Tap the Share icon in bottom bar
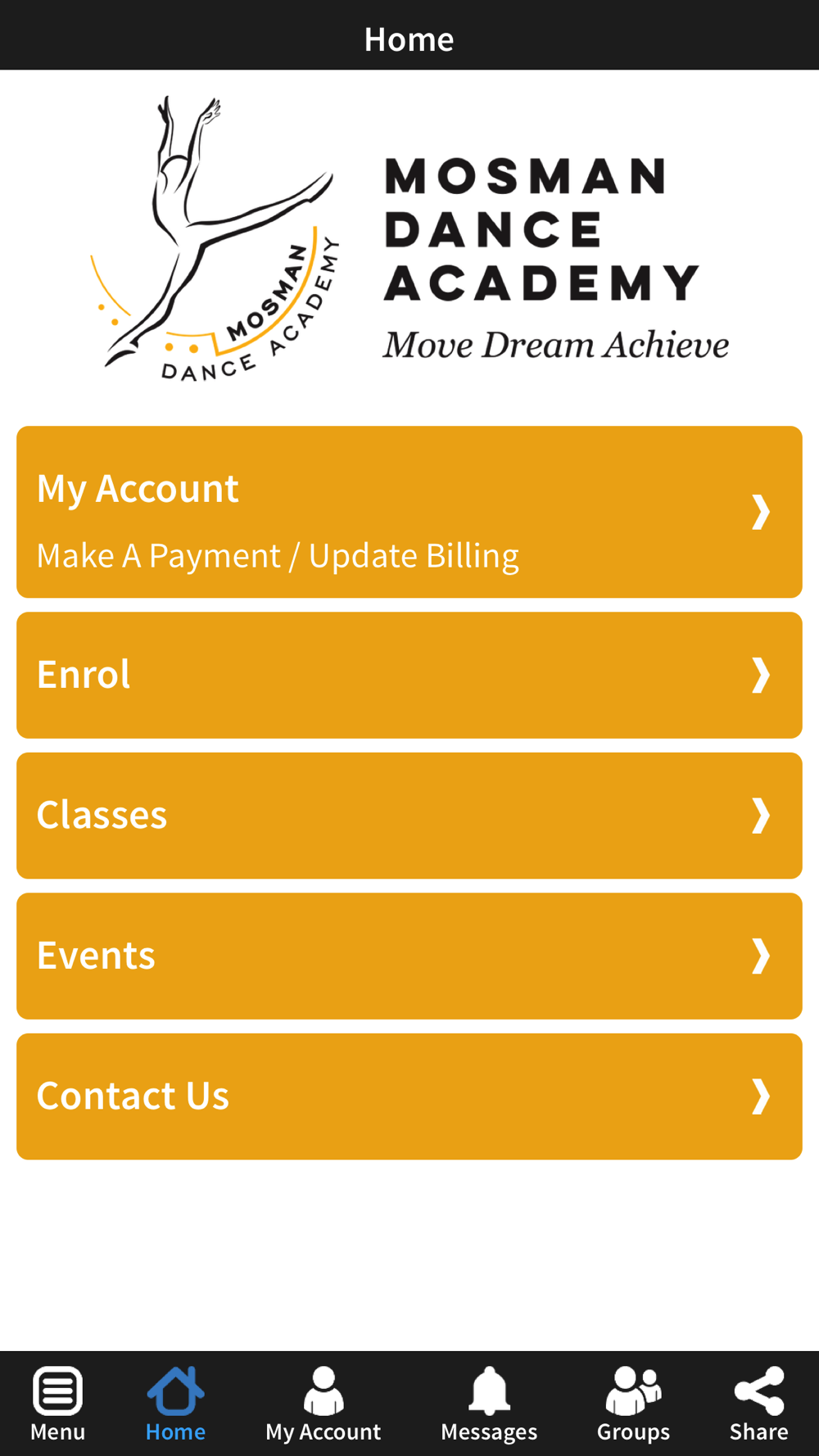Image resolution: width=819 pixels, height=1456 pixels. pos(759,1404)
